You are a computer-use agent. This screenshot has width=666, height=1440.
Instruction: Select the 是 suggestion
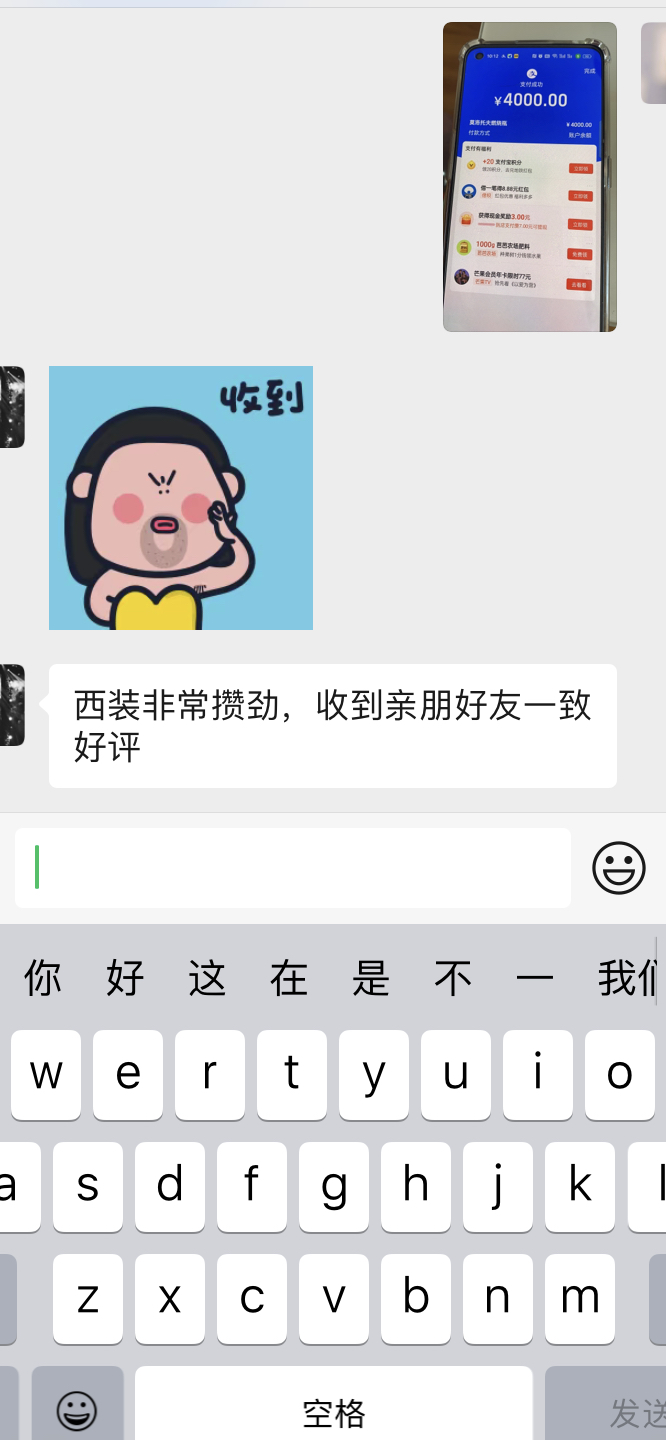click(371, 978)
